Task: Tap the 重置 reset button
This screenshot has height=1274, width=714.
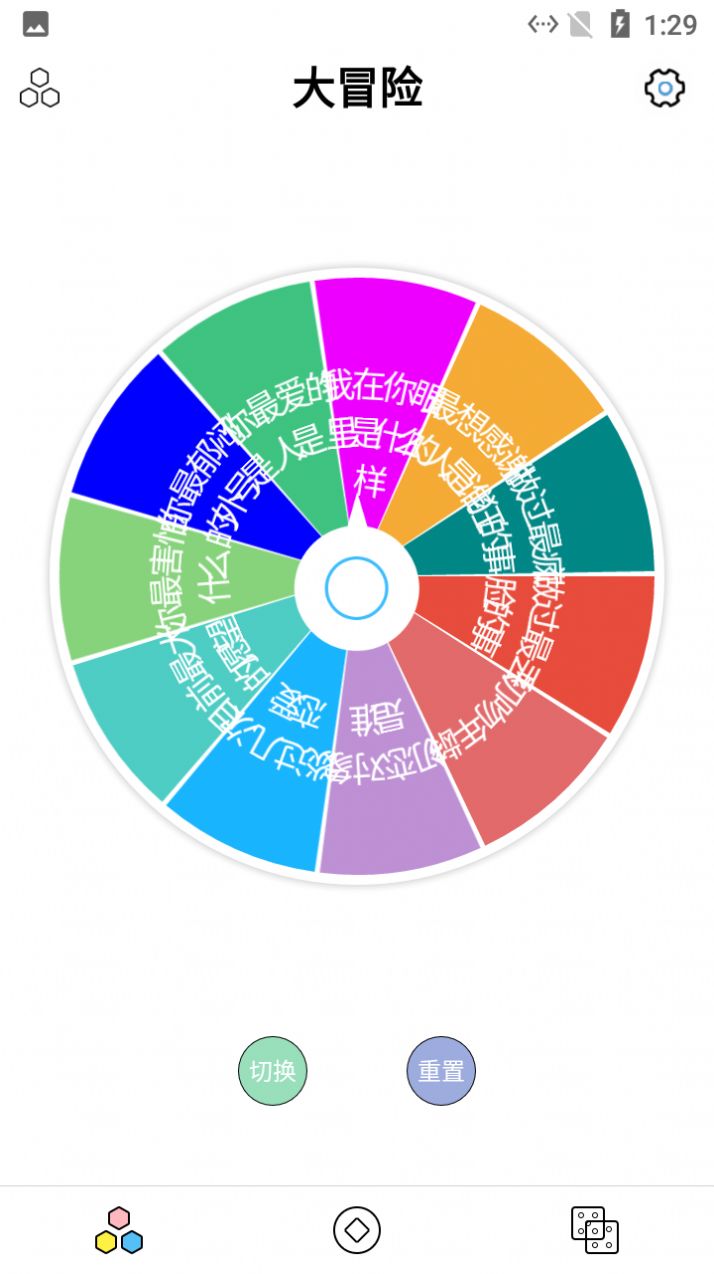Action: point(441,1071)
